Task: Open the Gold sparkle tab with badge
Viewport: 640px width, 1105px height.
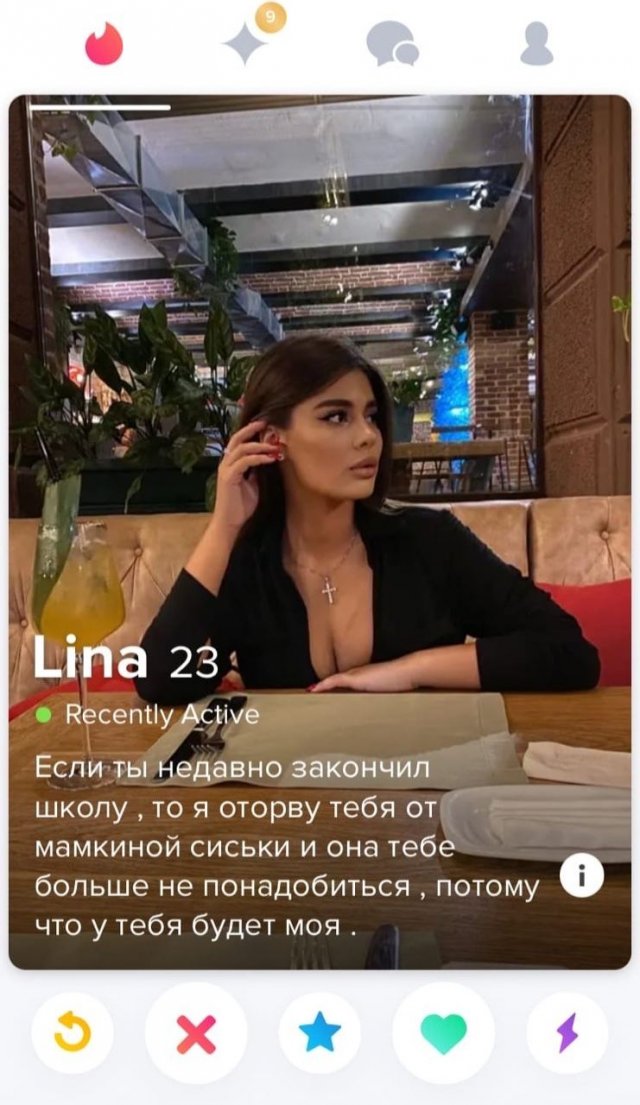Action: tap(246, 44)
